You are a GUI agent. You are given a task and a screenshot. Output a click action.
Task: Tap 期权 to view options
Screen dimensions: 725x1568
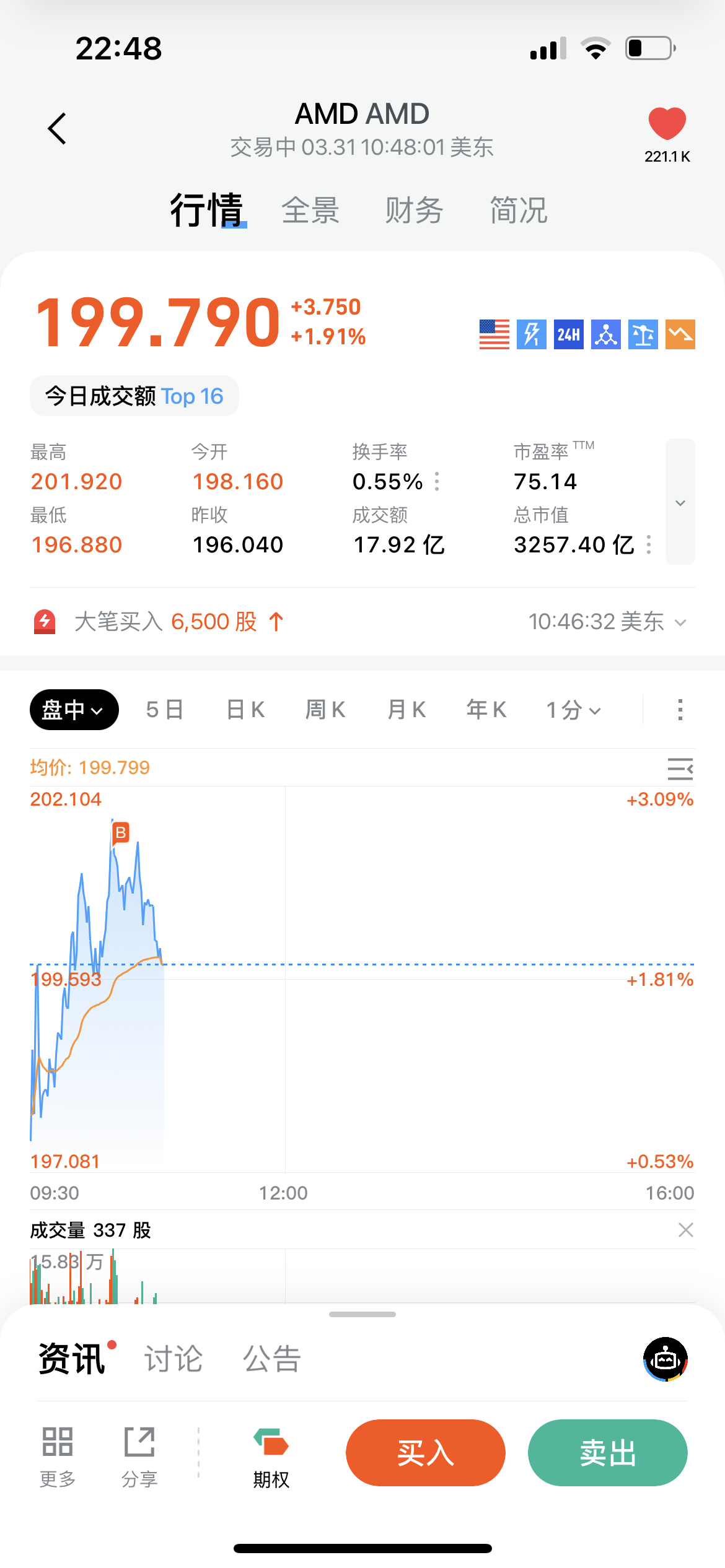[x=271, y=1457]
